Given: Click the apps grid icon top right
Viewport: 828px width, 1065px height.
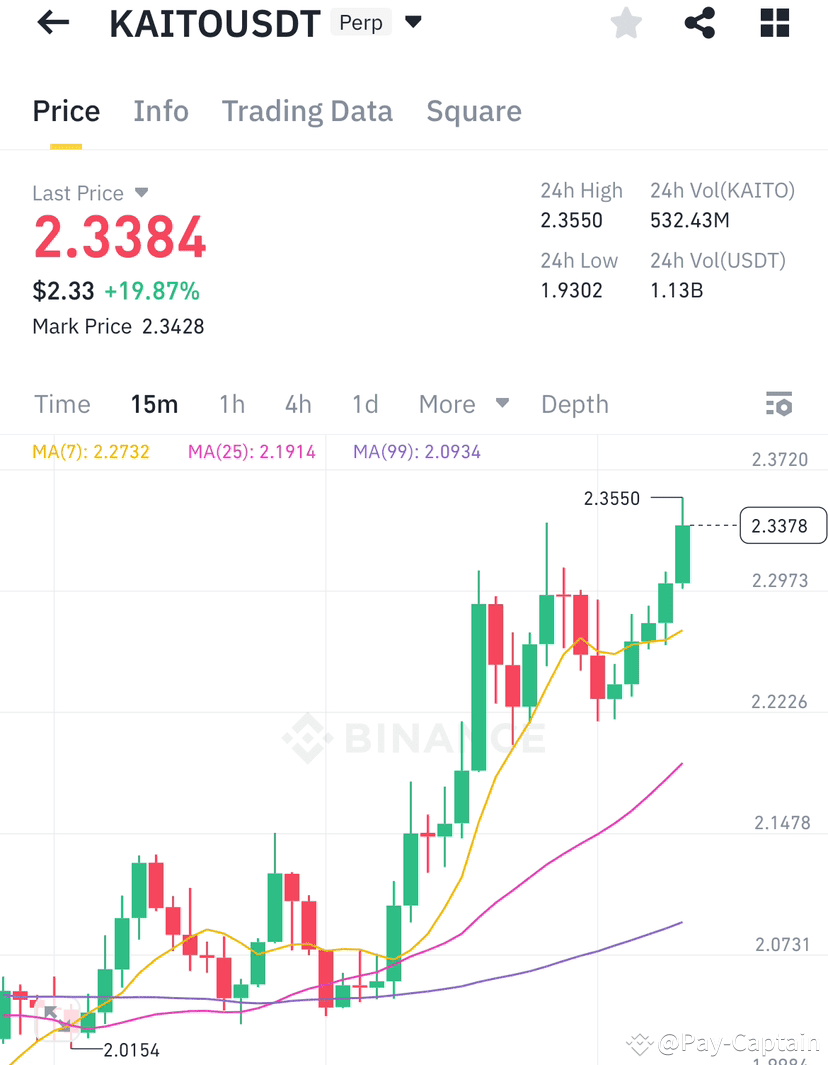Looking at the screenshot, I should [774, 23].
